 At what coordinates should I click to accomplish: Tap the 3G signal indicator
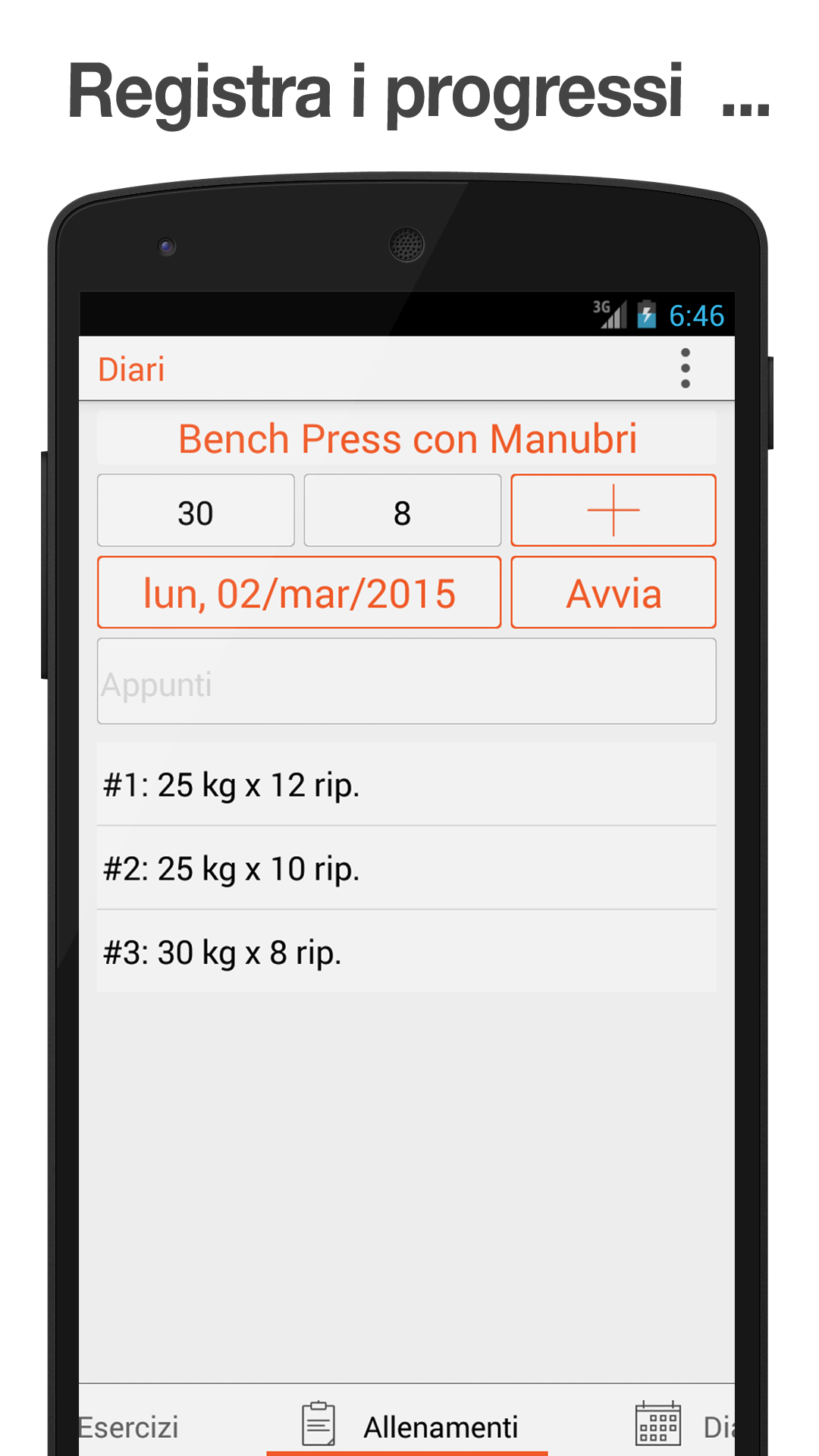point(609,312)
